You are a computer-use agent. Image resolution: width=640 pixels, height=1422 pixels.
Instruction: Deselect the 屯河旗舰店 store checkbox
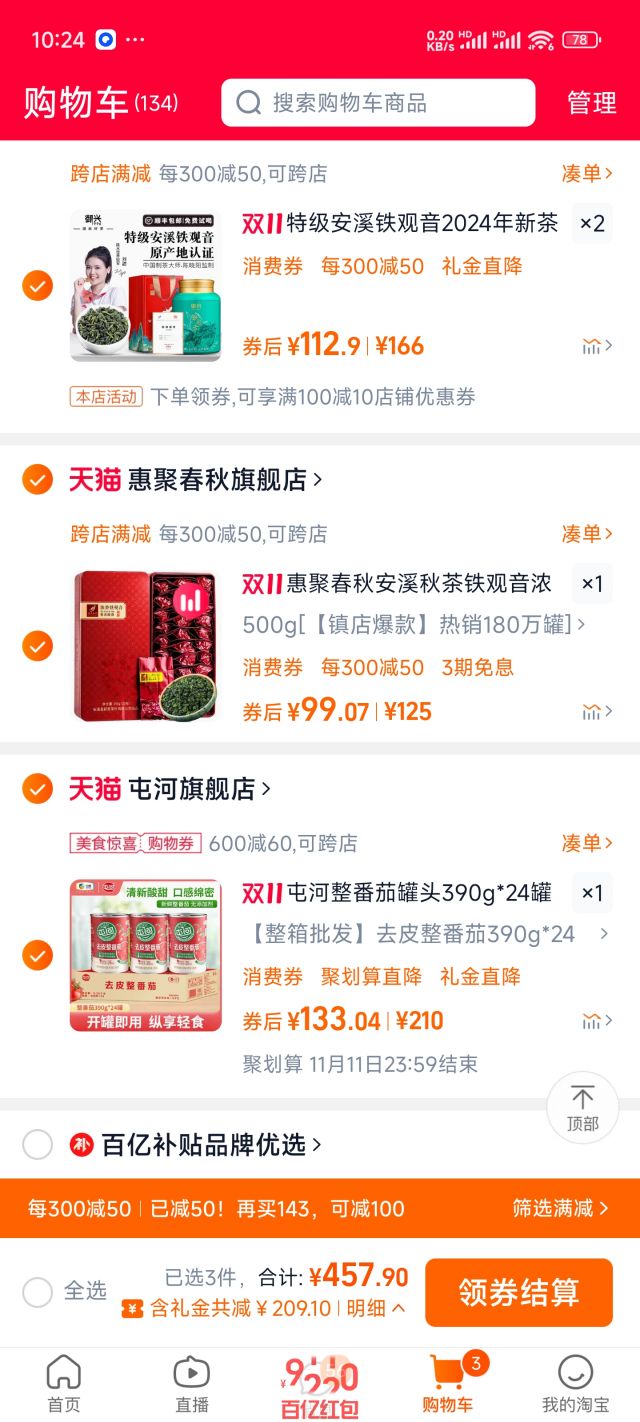[37, 789]
